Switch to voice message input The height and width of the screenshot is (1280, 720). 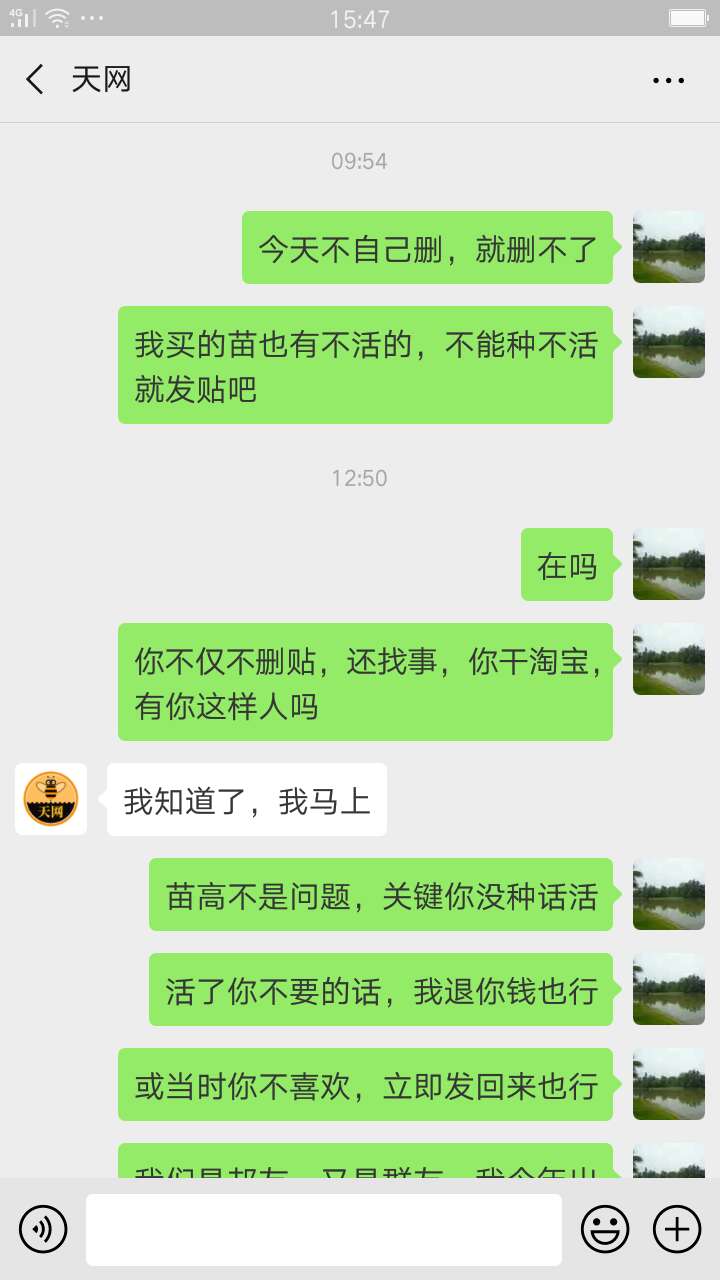point(43,1229)
